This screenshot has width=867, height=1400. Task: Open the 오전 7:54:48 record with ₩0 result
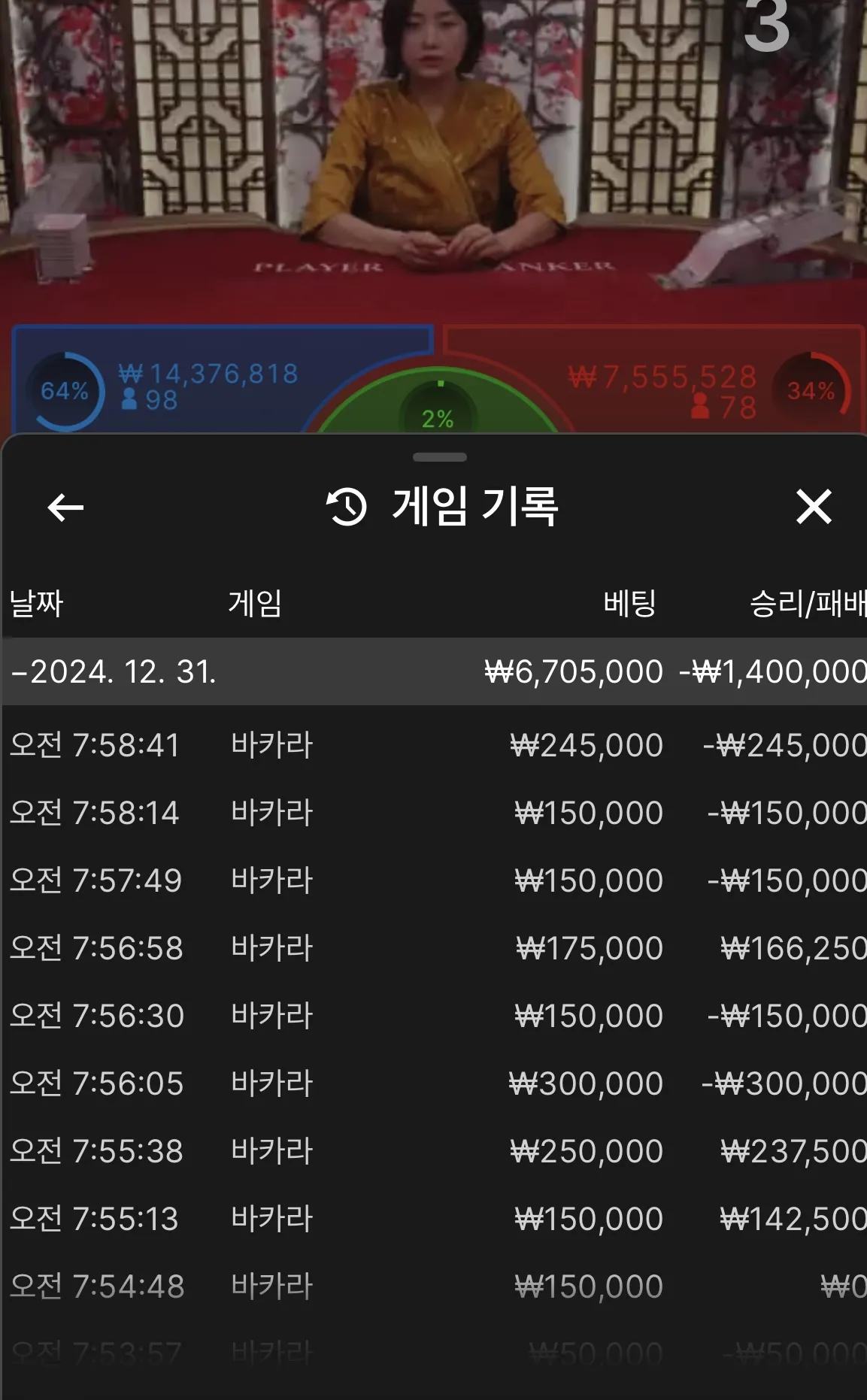(x=433, y=1286)
